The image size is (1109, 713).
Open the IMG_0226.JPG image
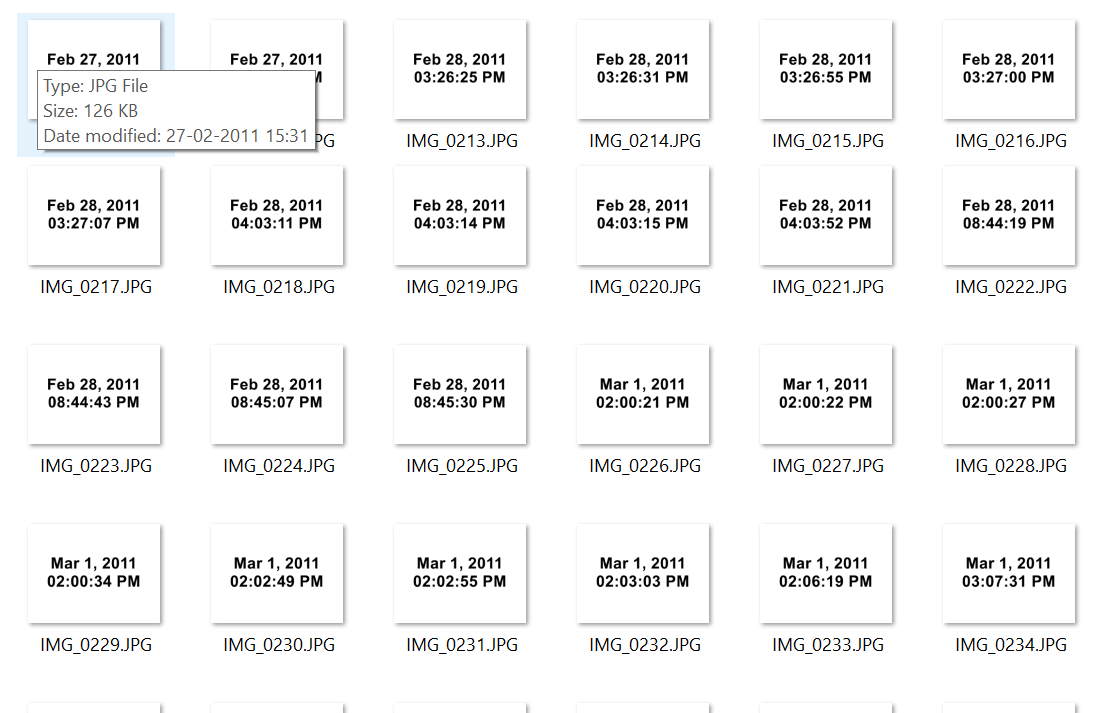(643, 395)
